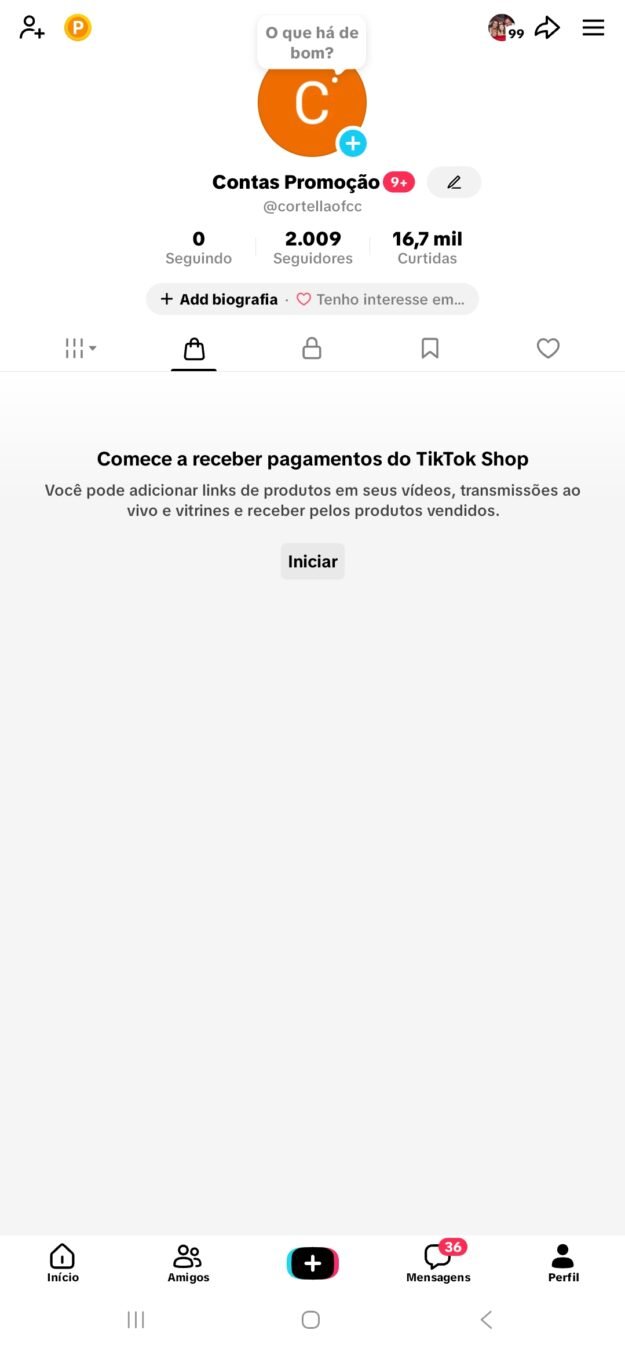View the Seguindo list
This screenshot has height=1345, width=625.
(x=198, y=247)
